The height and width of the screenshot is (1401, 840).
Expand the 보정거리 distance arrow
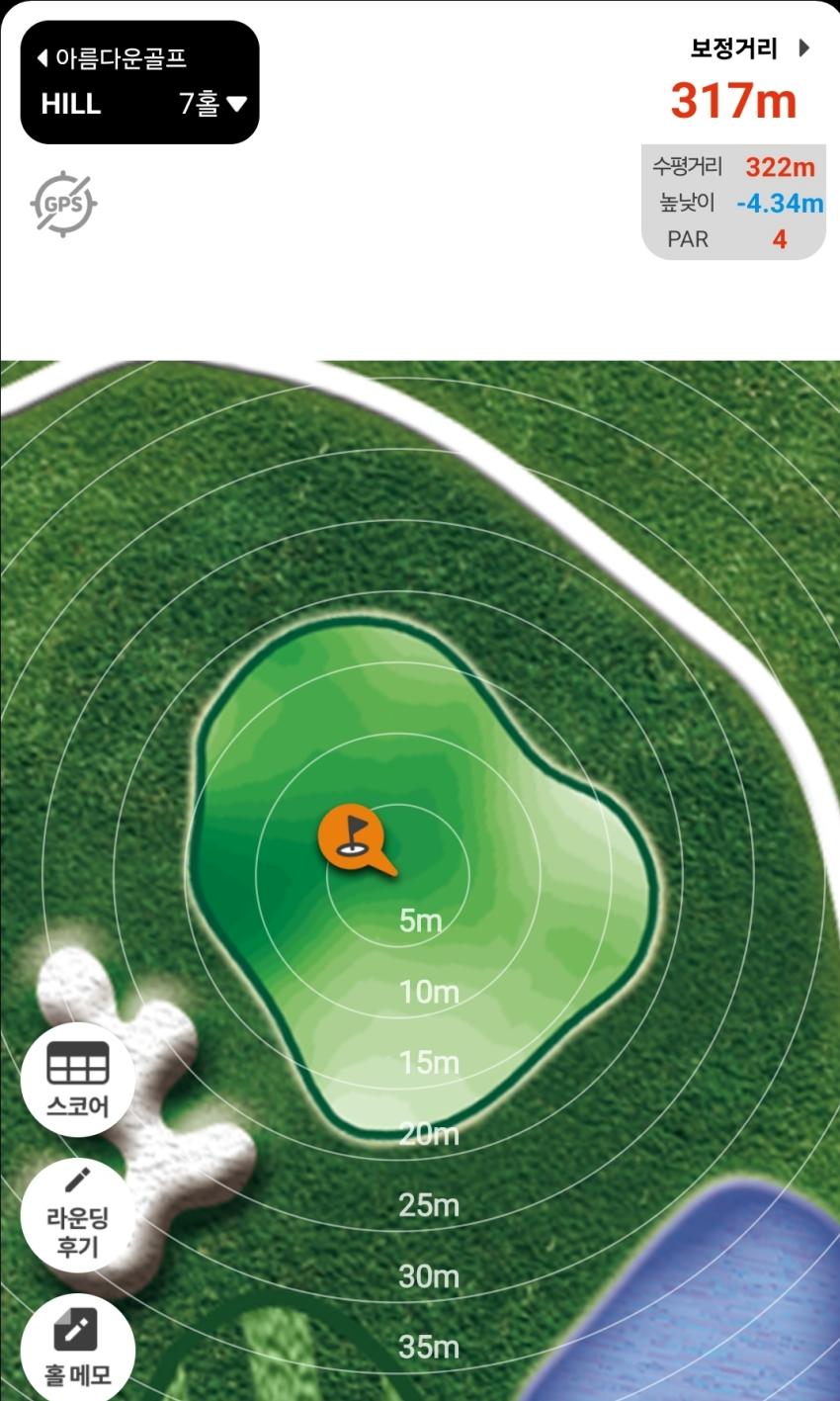coord(802,47)
